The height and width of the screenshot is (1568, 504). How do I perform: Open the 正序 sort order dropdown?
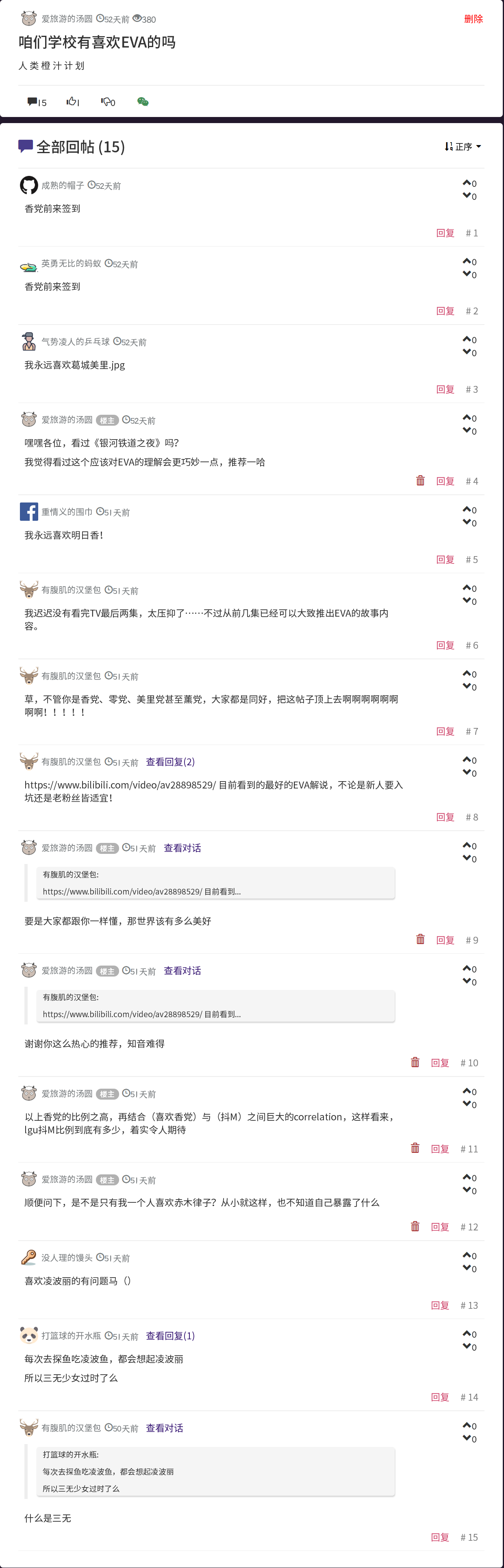tap(463, 147)
